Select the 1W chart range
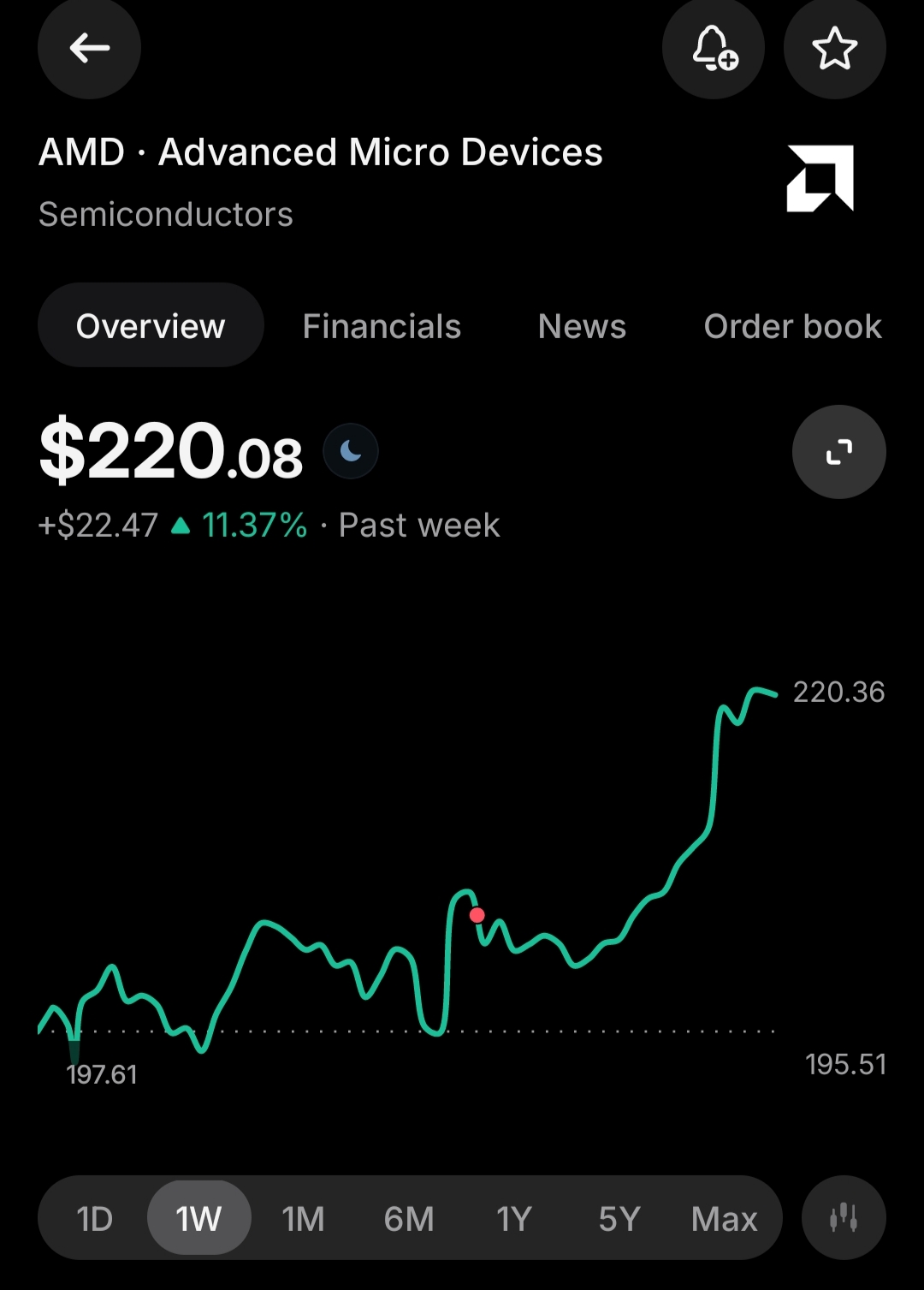Image resolution: width=924 pixels, height=1290 pixels. click(198, 1218)
